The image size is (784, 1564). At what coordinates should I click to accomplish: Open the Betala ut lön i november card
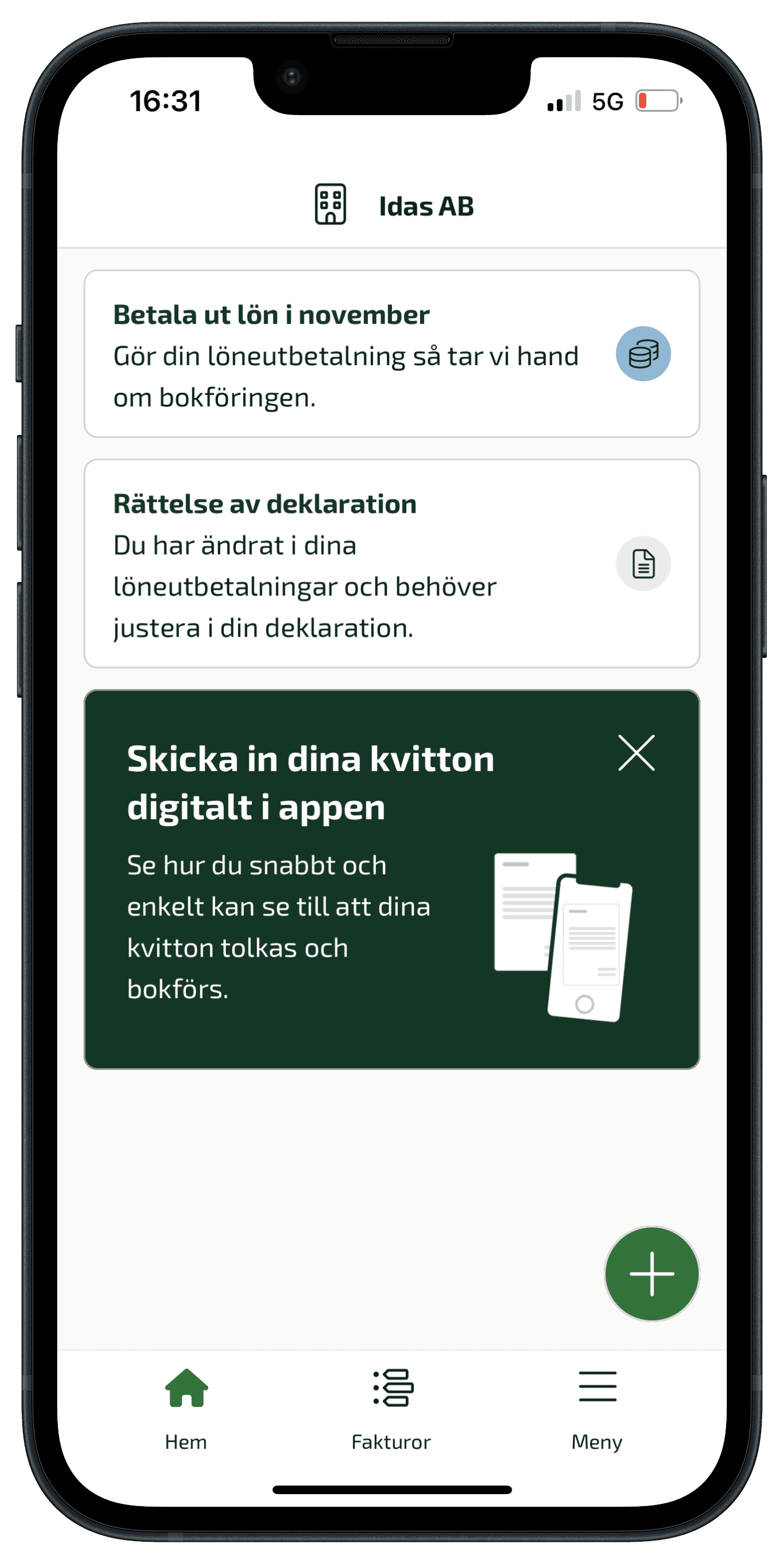pos(391,354)
